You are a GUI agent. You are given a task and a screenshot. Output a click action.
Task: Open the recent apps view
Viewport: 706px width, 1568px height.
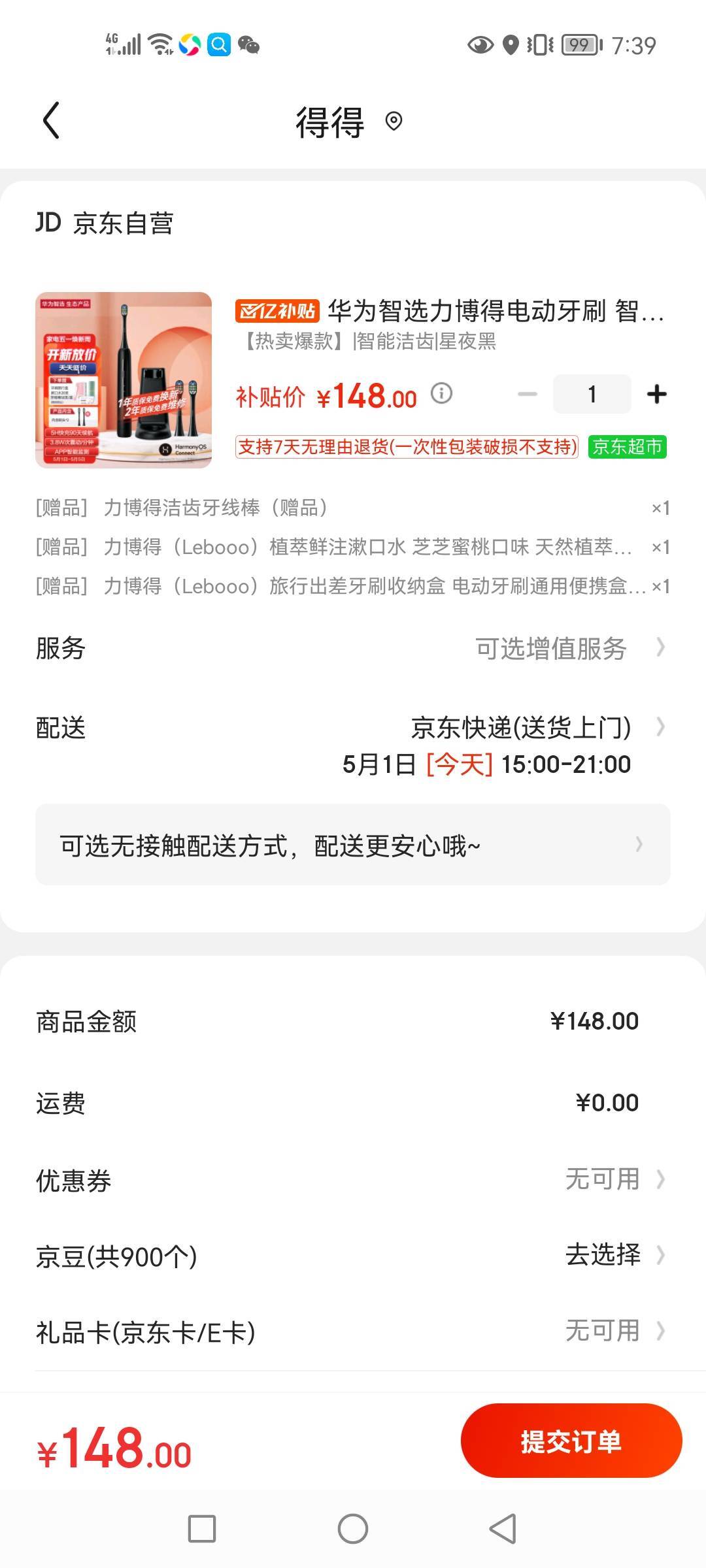pos(201,1529)
